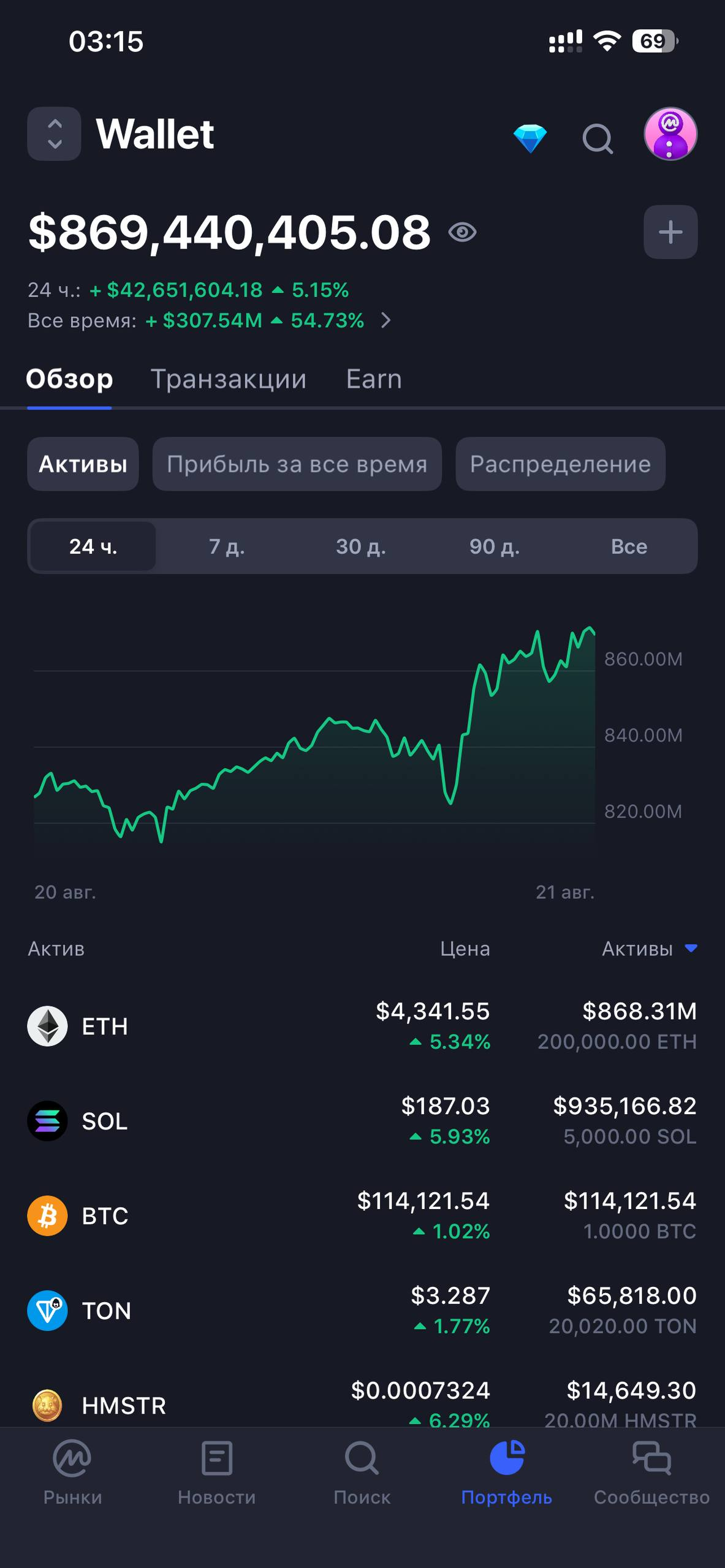Sort list by Активы column
Viewport: 725px width, 1568px height.
point(649,949)
